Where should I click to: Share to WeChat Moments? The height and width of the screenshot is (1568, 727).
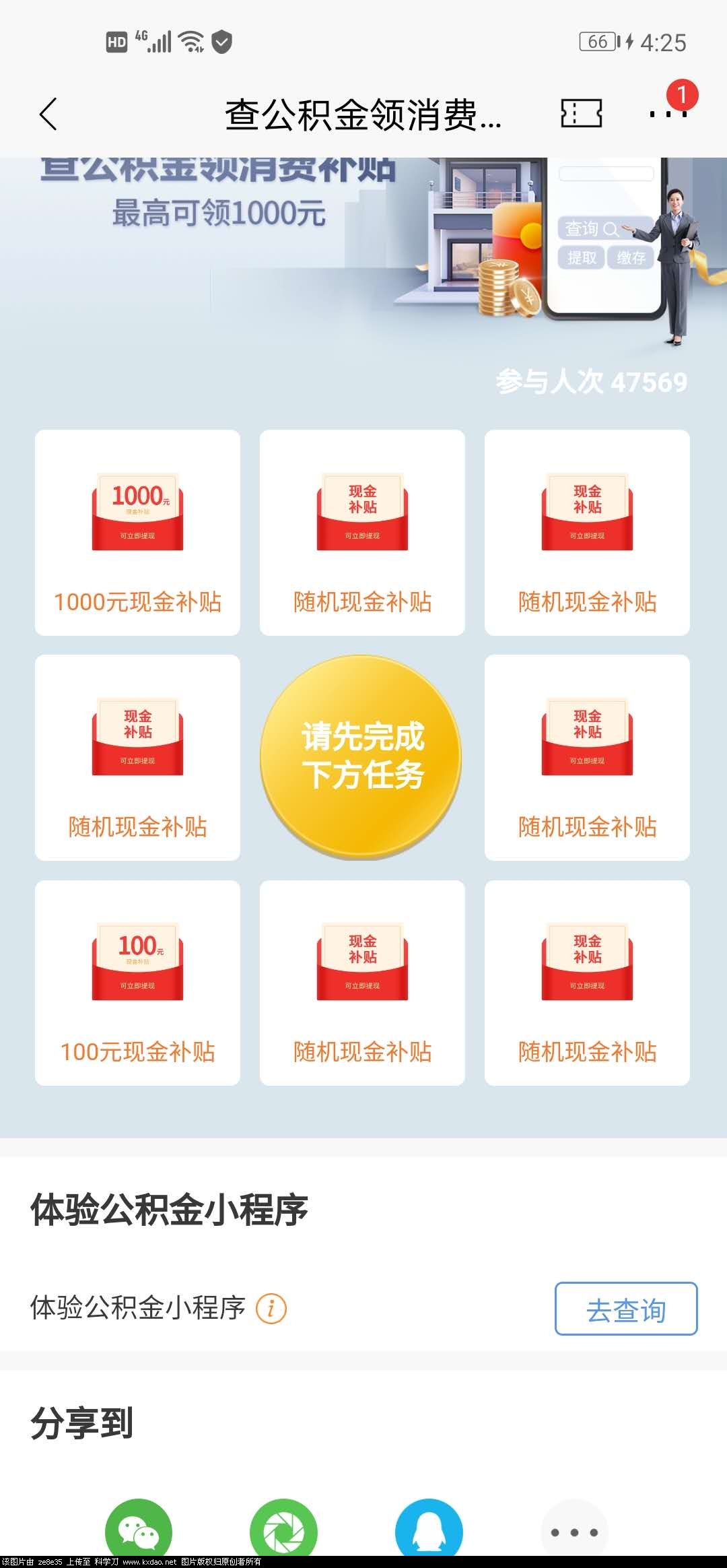click(283, 1529)
